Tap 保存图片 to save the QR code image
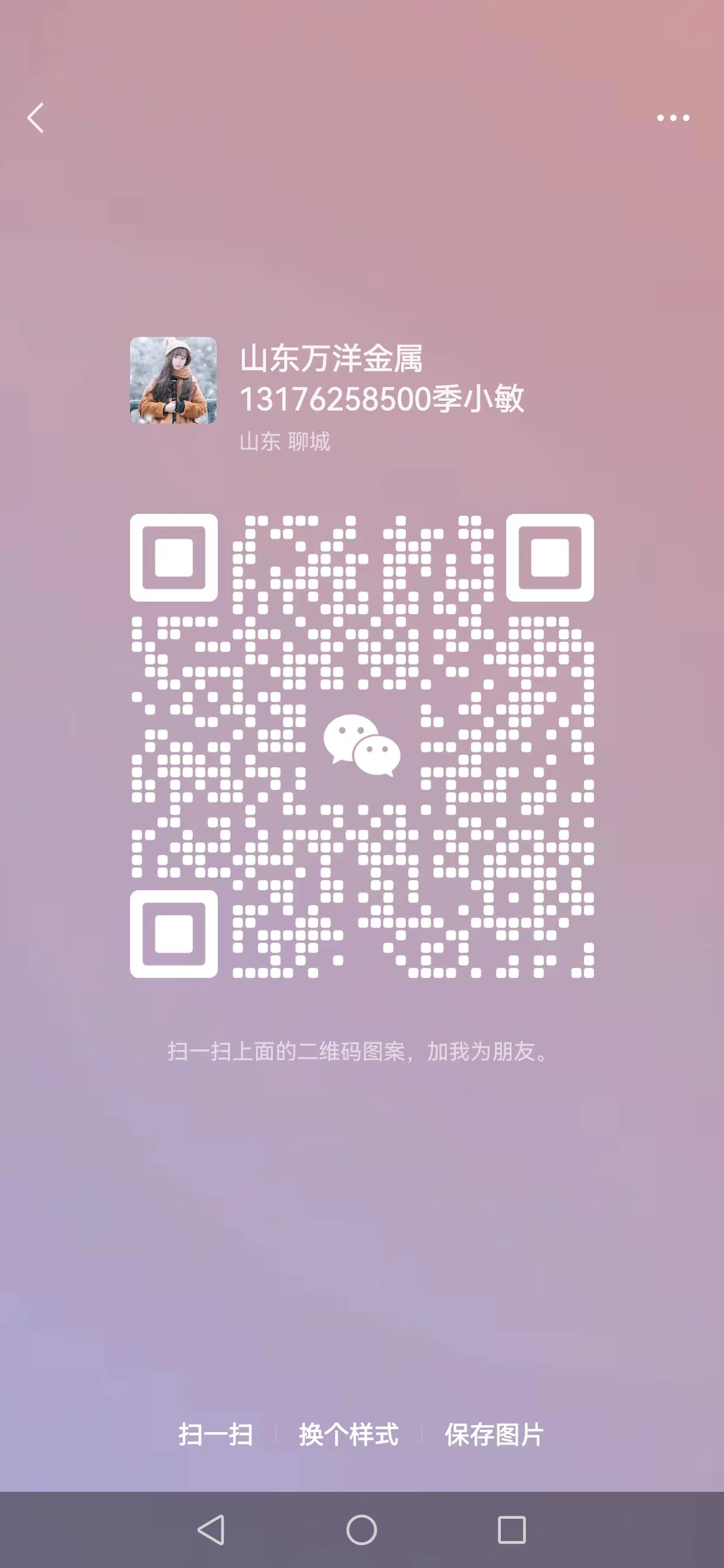 (x=494, y=1434)
